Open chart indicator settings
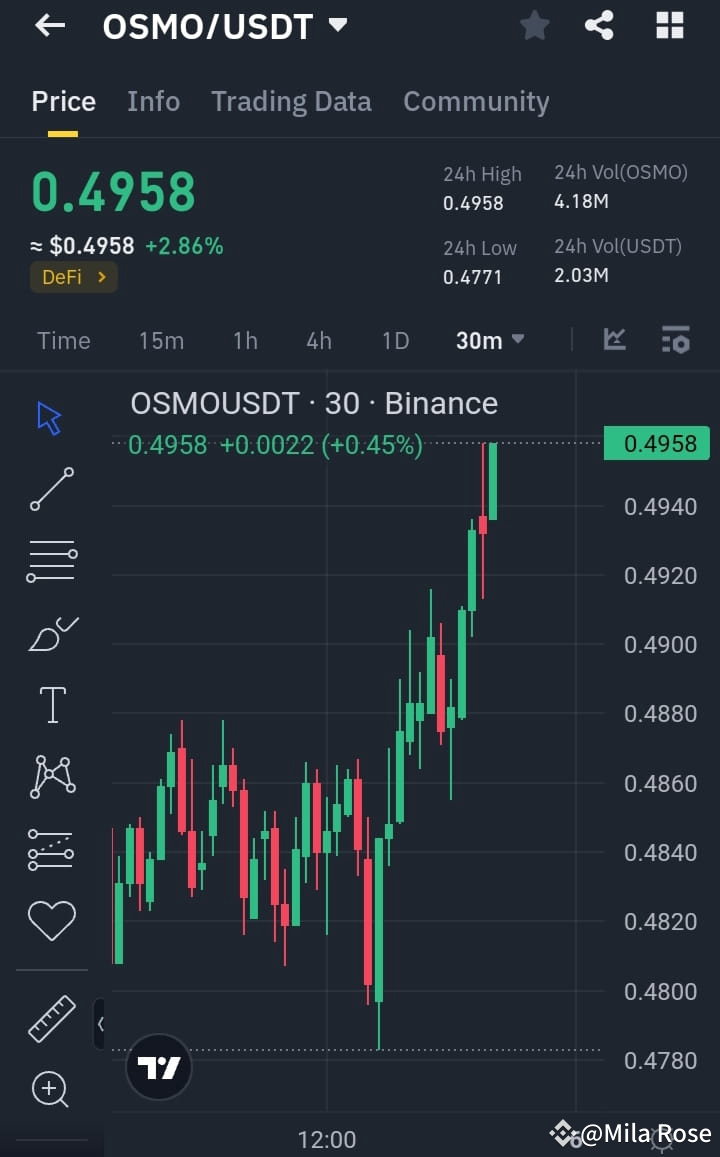The height and width of the screenshot is (1157, 720). coord(675,340)
